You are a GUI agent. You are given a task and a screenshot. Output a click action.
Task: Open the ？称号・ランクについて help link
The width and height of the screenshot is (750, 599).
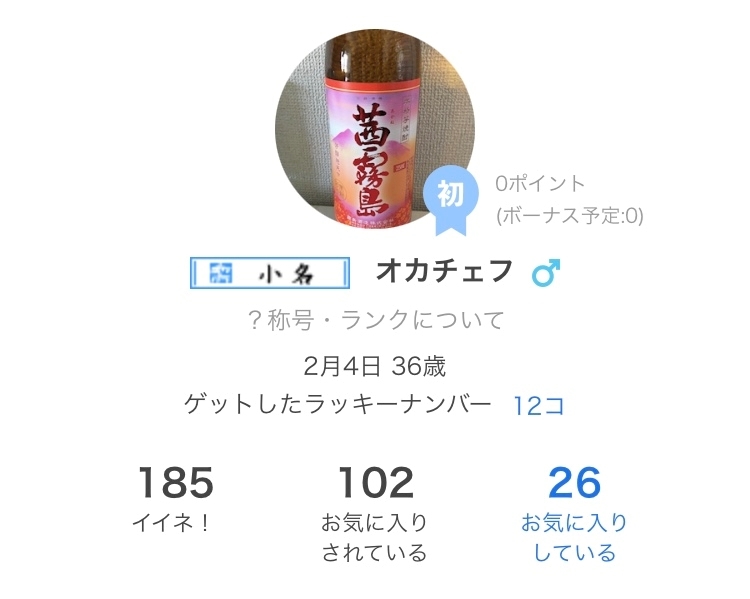coord(375,321)
